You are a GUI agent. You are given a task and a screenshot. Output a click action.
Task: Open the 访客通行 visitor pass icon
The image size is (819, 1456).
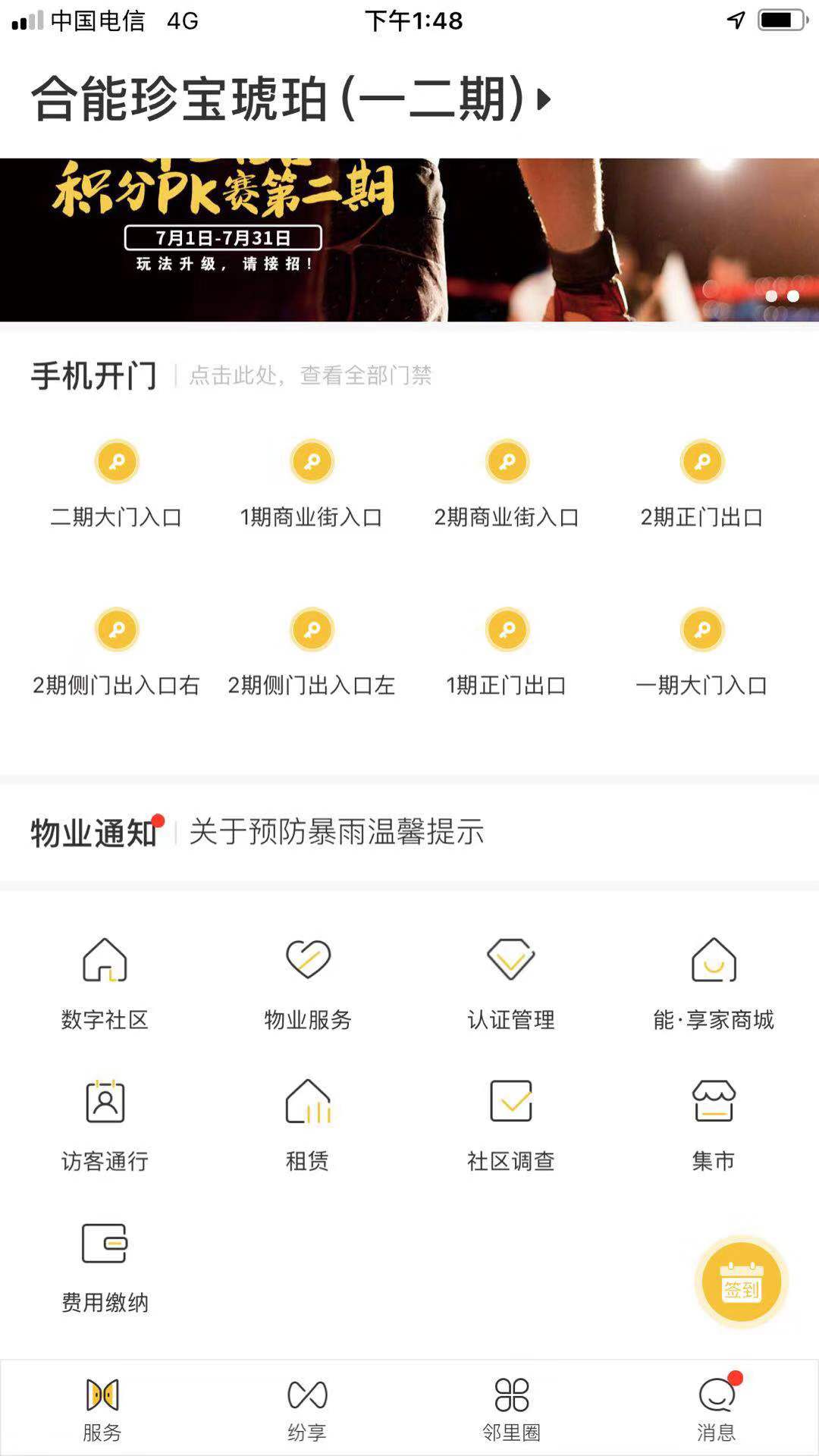[105, 1103]
